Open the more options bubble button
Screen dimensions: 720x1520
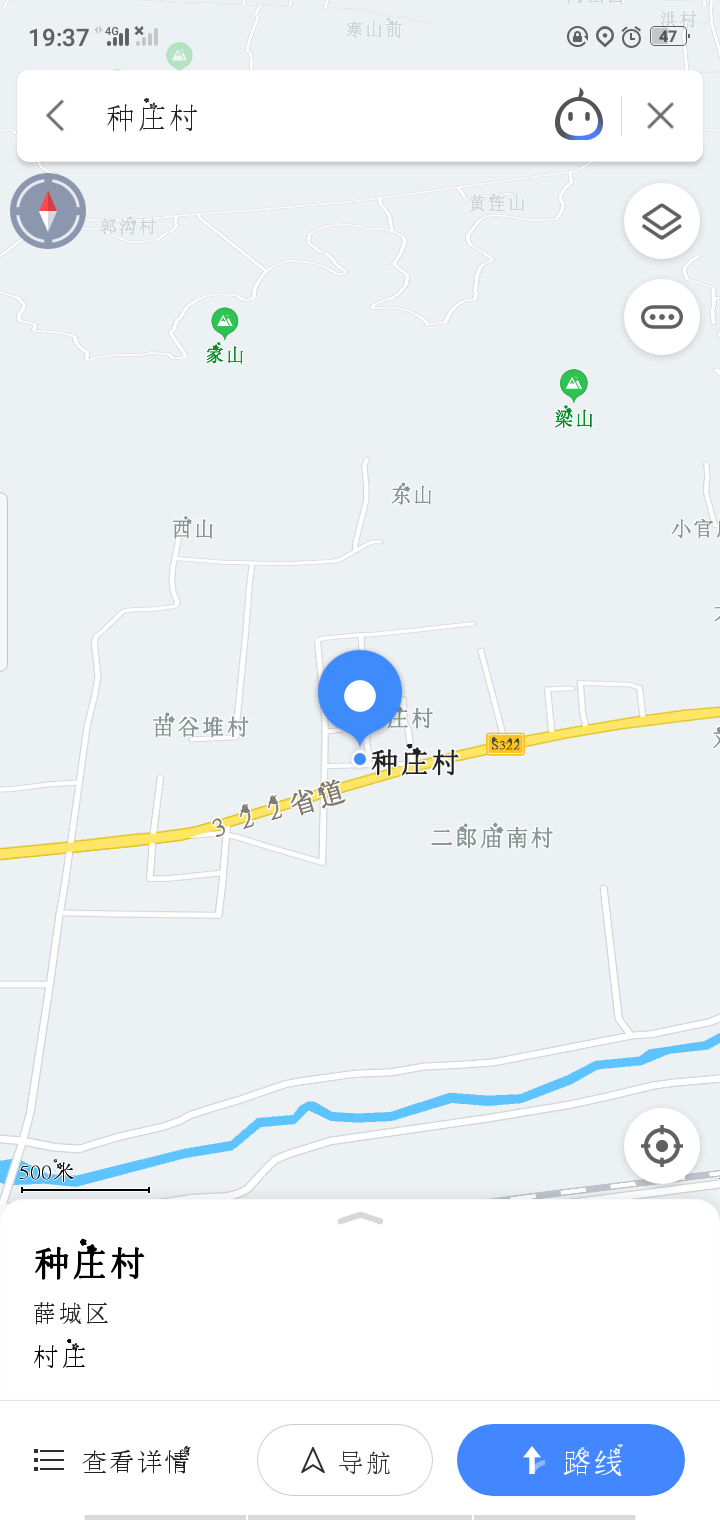pos(661,317)
